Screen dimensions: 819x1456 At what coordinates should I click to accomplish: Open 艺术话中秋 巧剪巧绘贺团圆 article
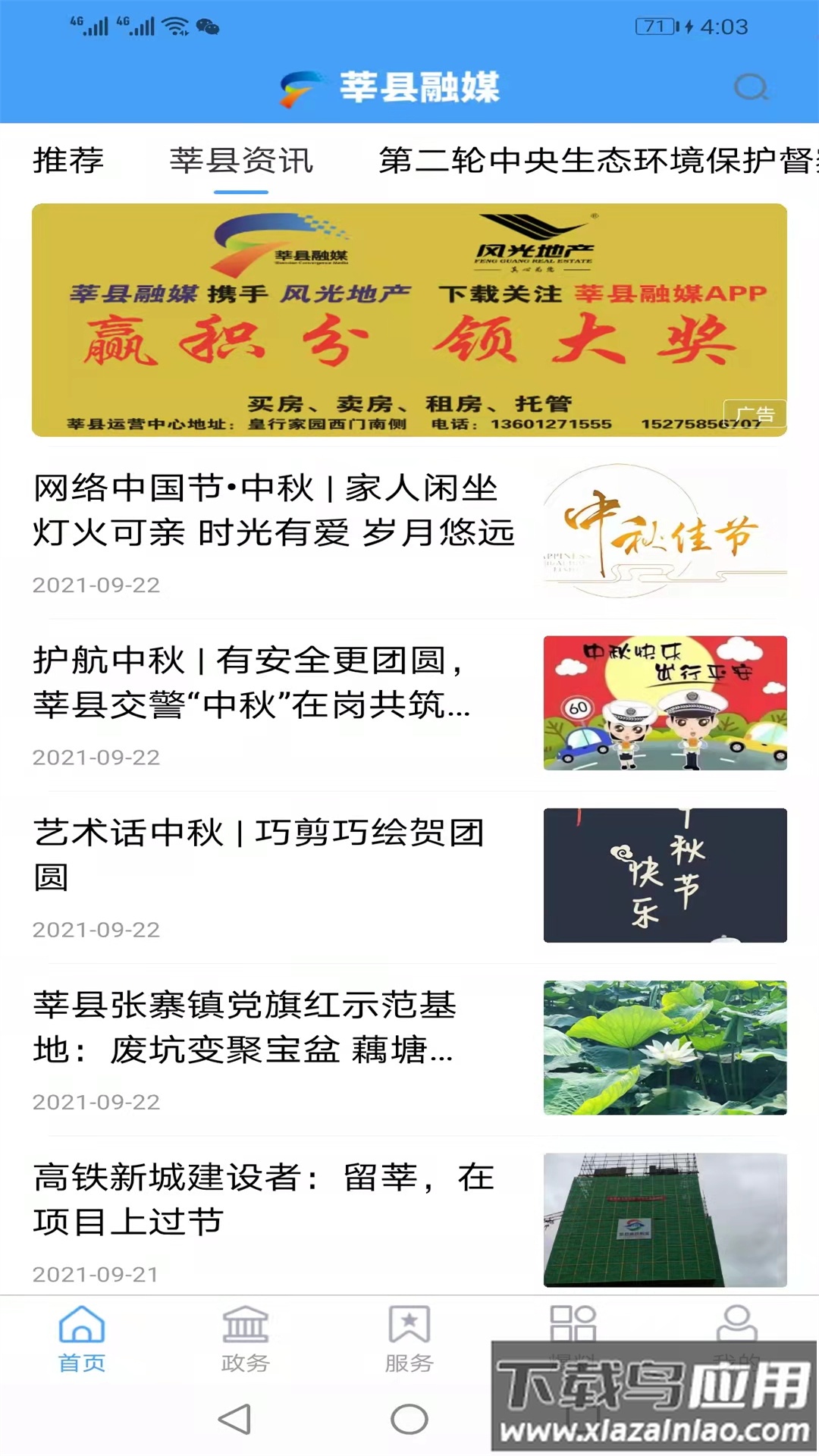coord(258,855)
